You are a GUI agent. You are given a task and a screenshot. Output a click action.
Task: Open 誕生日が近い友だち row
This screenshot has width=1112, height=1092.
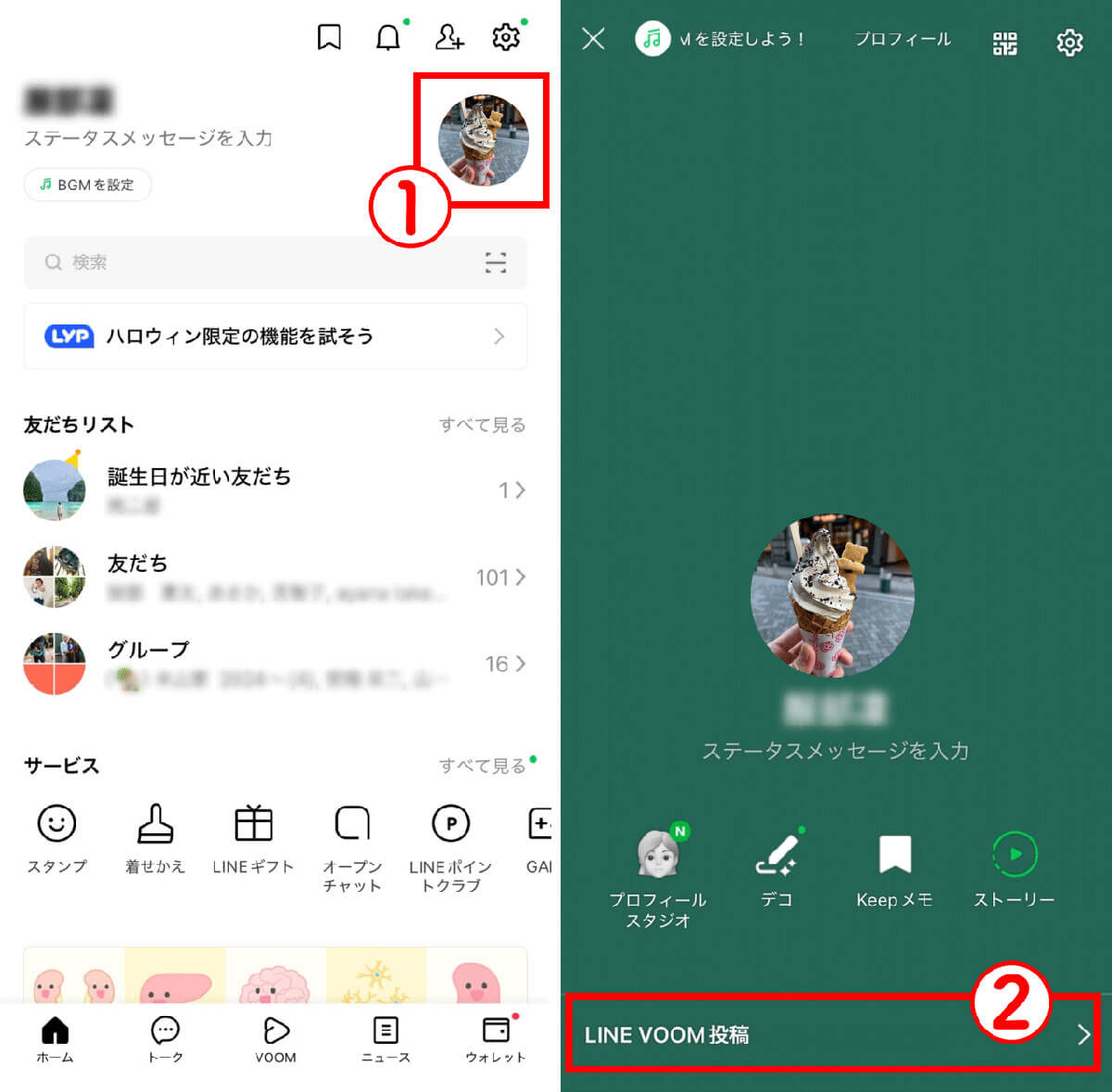(x=275, y=489)
